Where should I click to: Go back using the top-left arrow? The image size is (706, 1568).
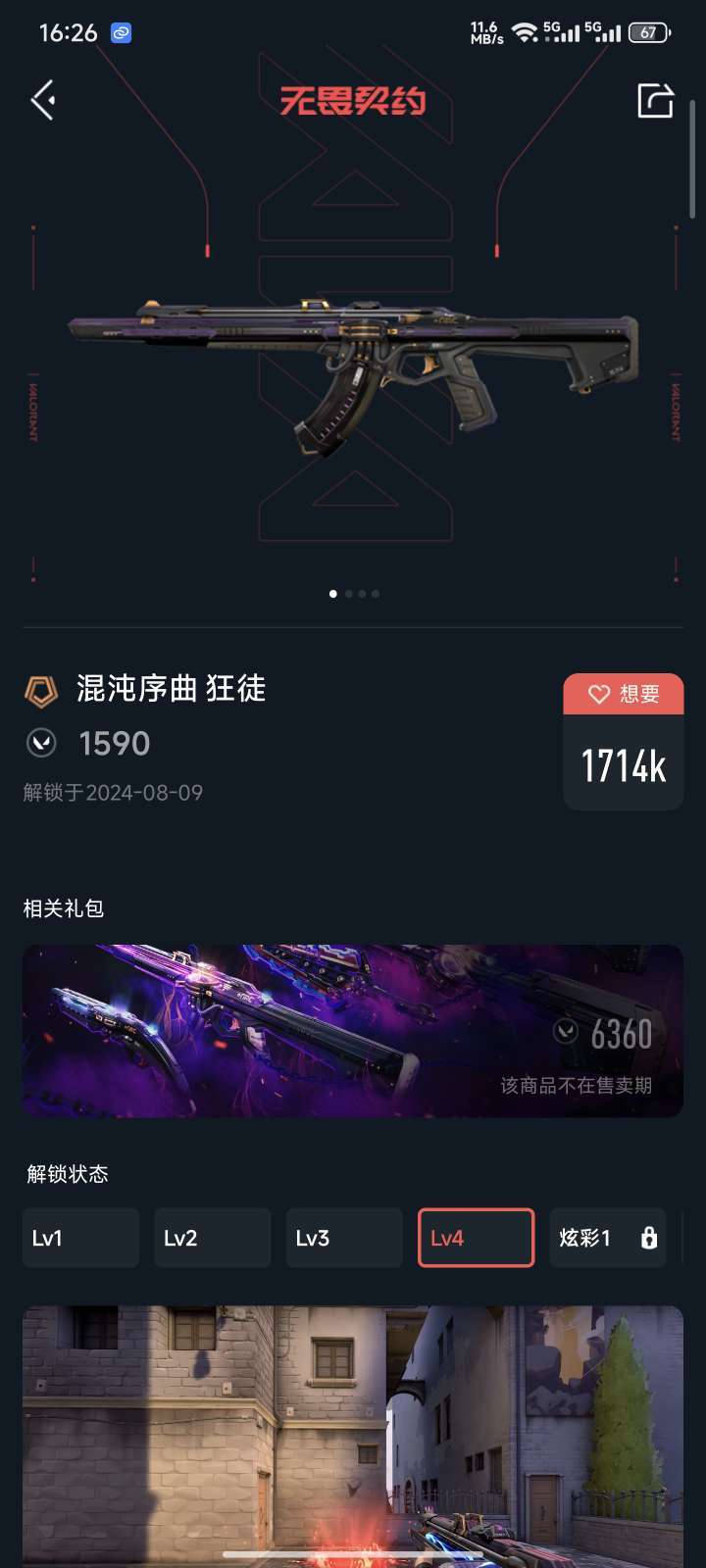(x=43, y=100)
